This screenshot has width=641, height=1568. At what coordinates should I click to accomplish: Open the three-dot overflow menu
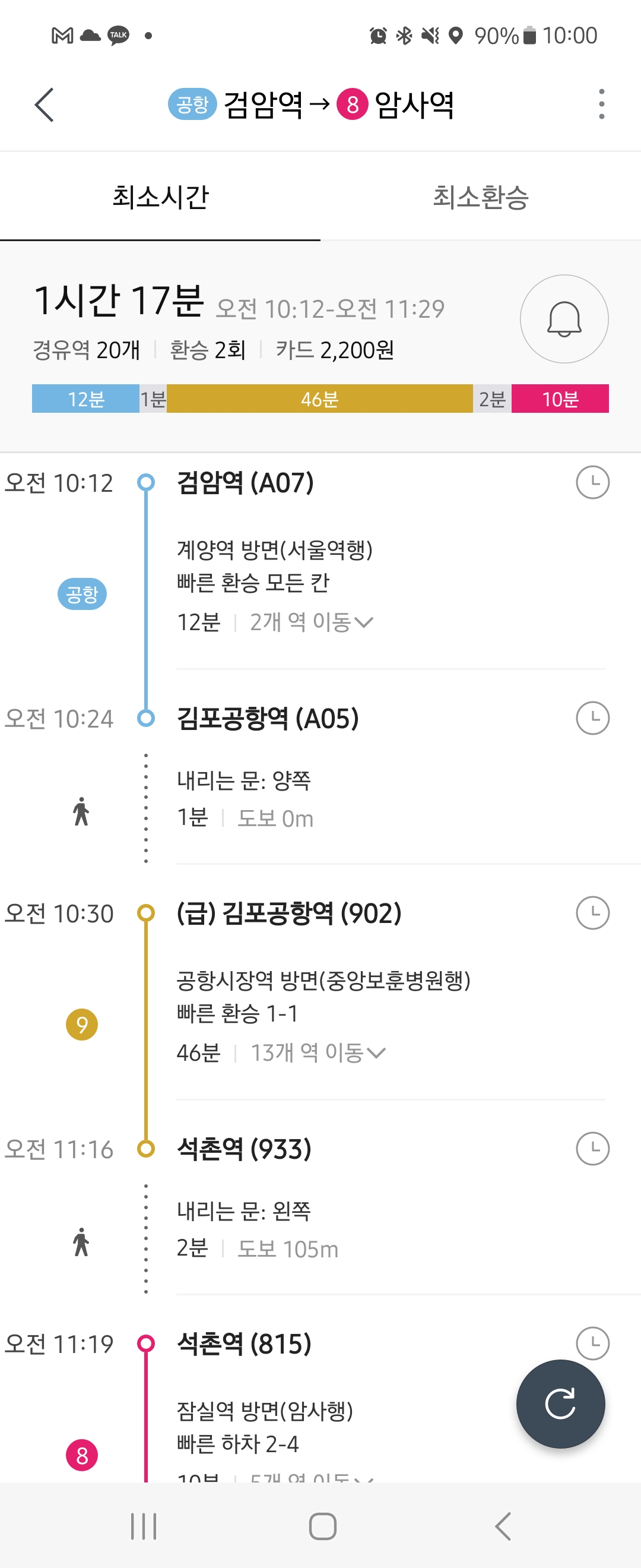(601, 104)
